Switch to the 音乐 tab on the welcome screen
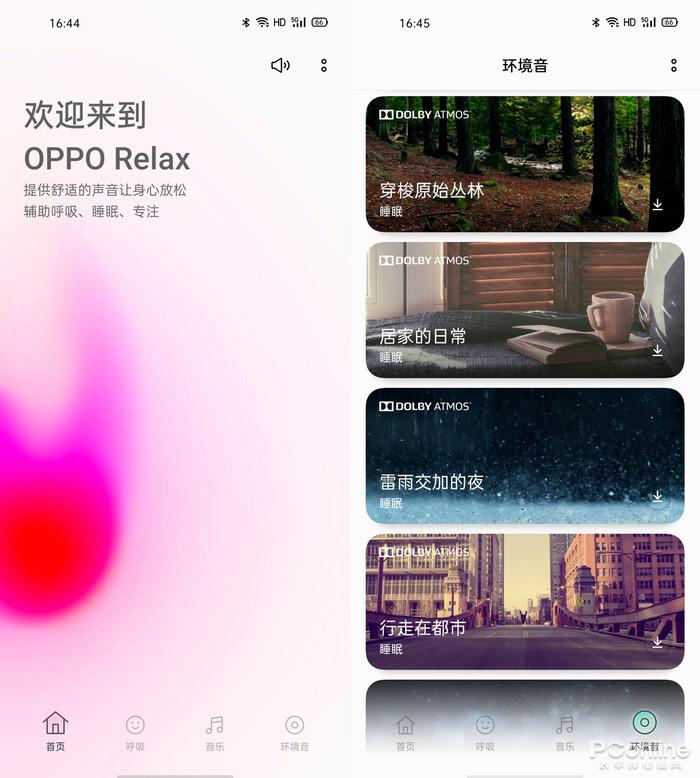 215,732
